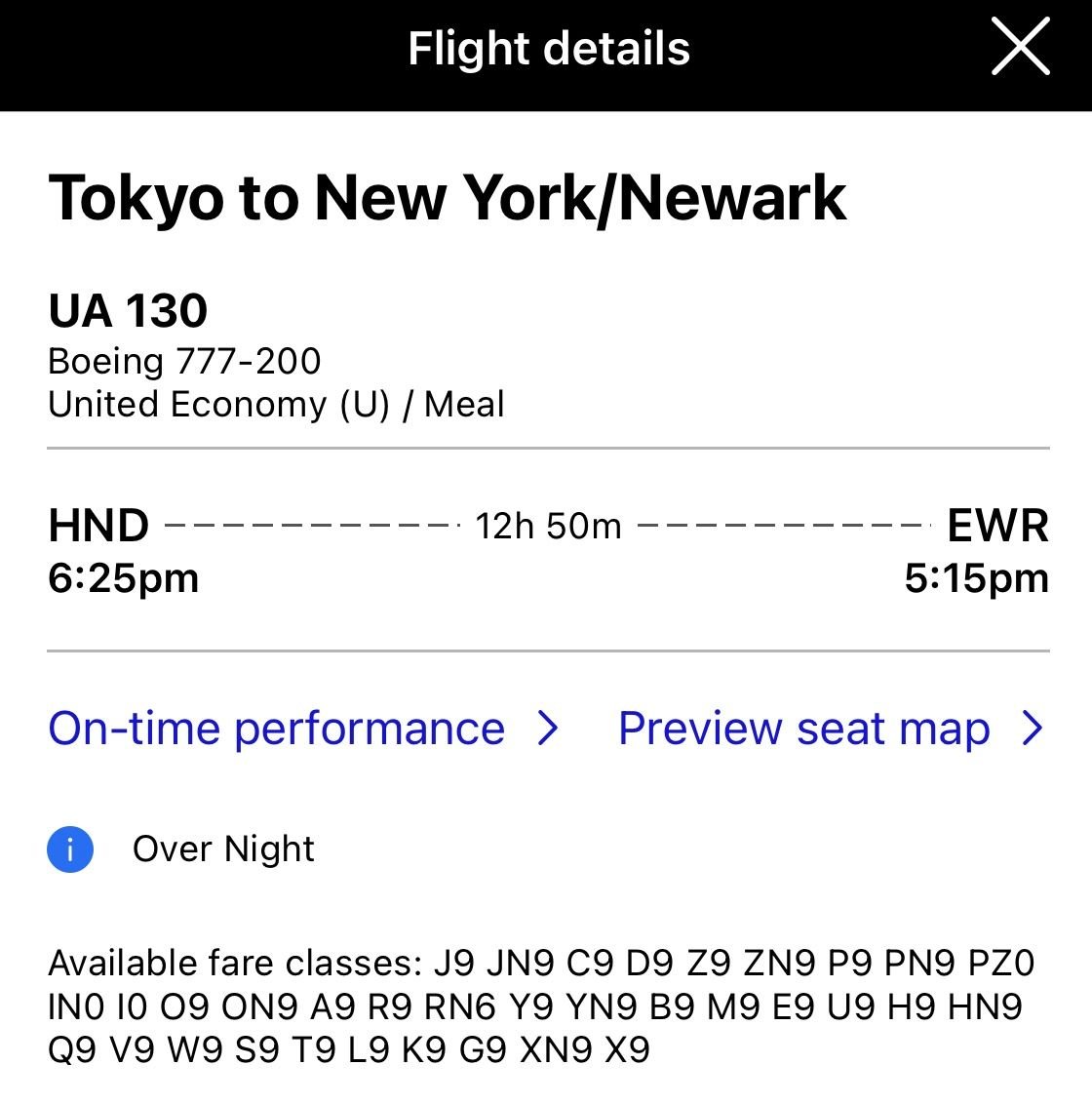Close the Flight details panel

point(1020,49)
